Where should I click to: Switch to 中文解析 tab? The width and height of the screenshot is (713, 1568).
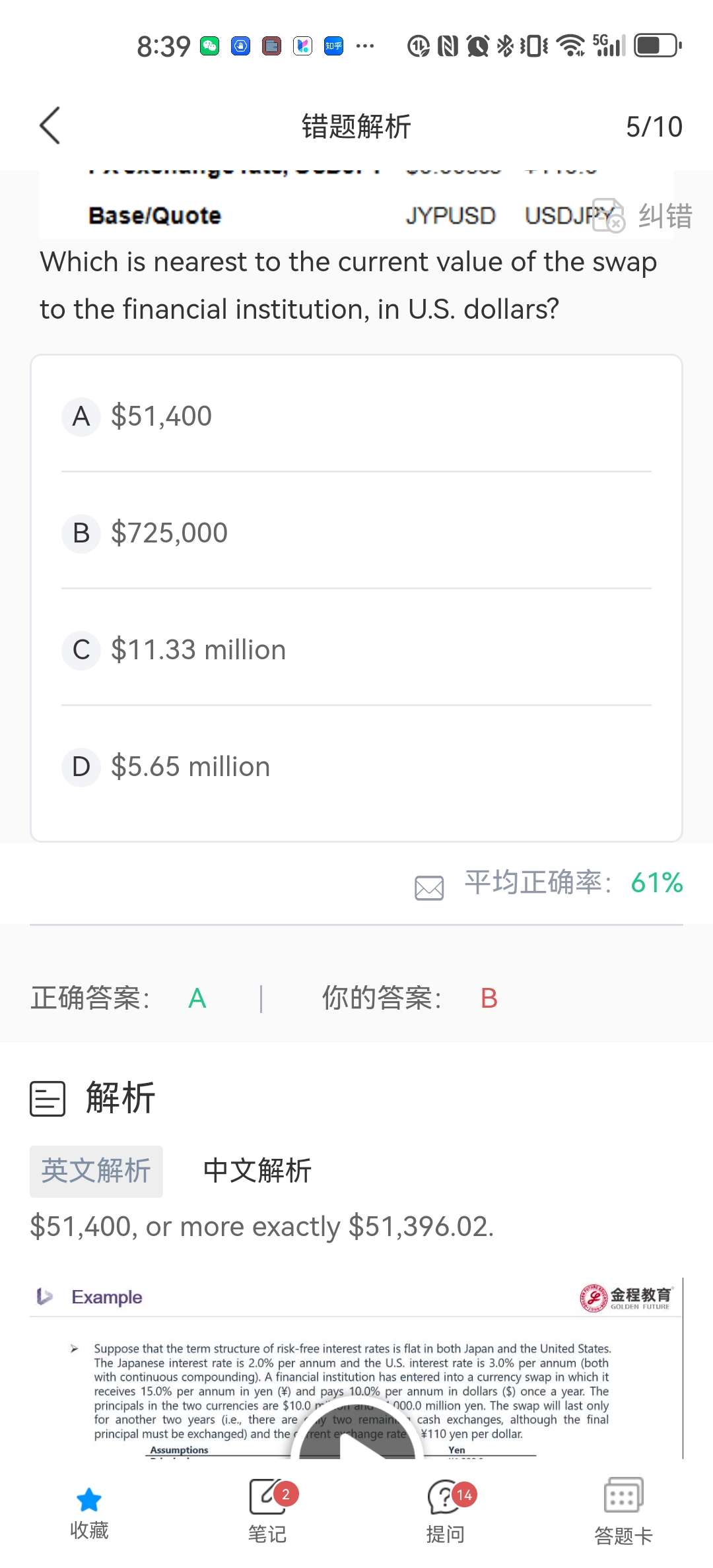(x=257, y=1171)
